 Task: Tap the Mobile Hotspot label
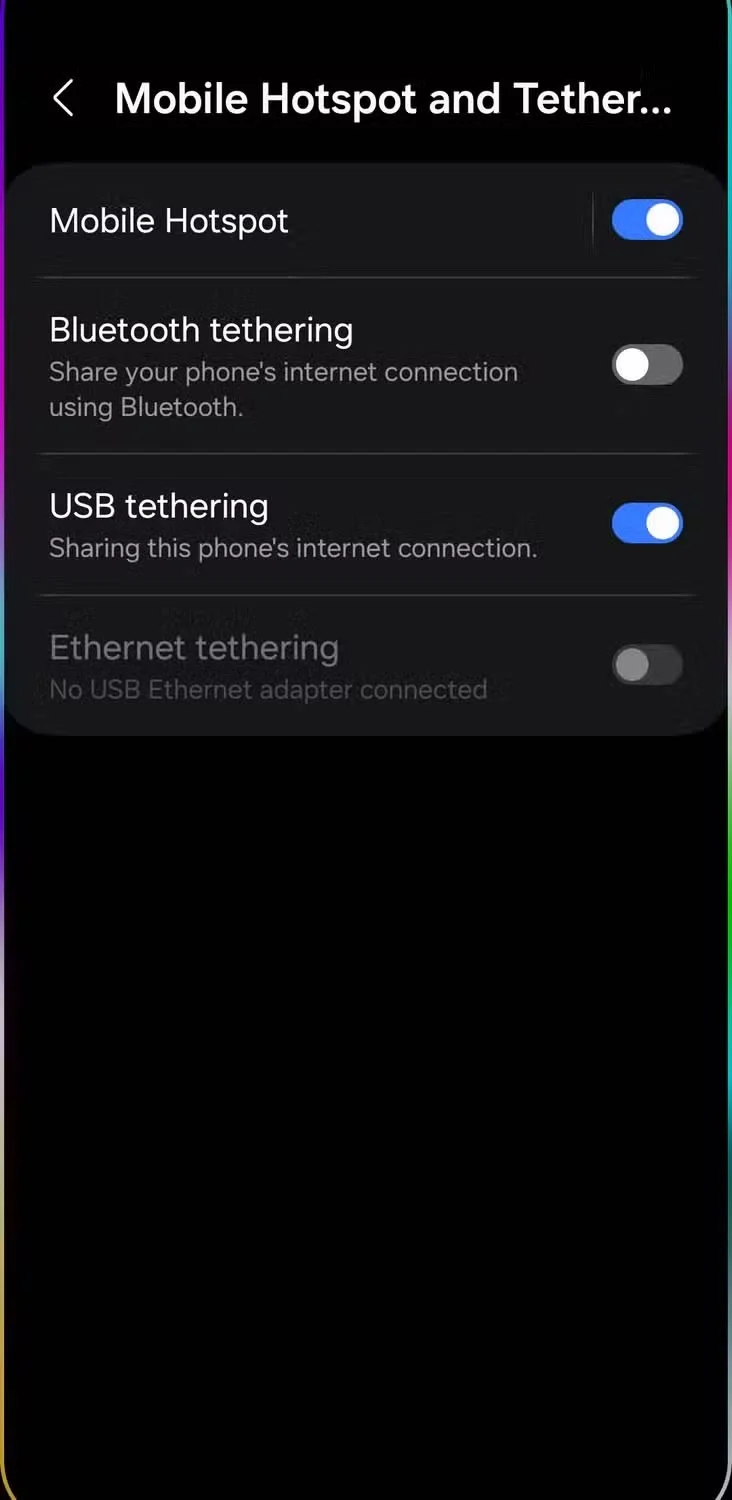[168, 220]
